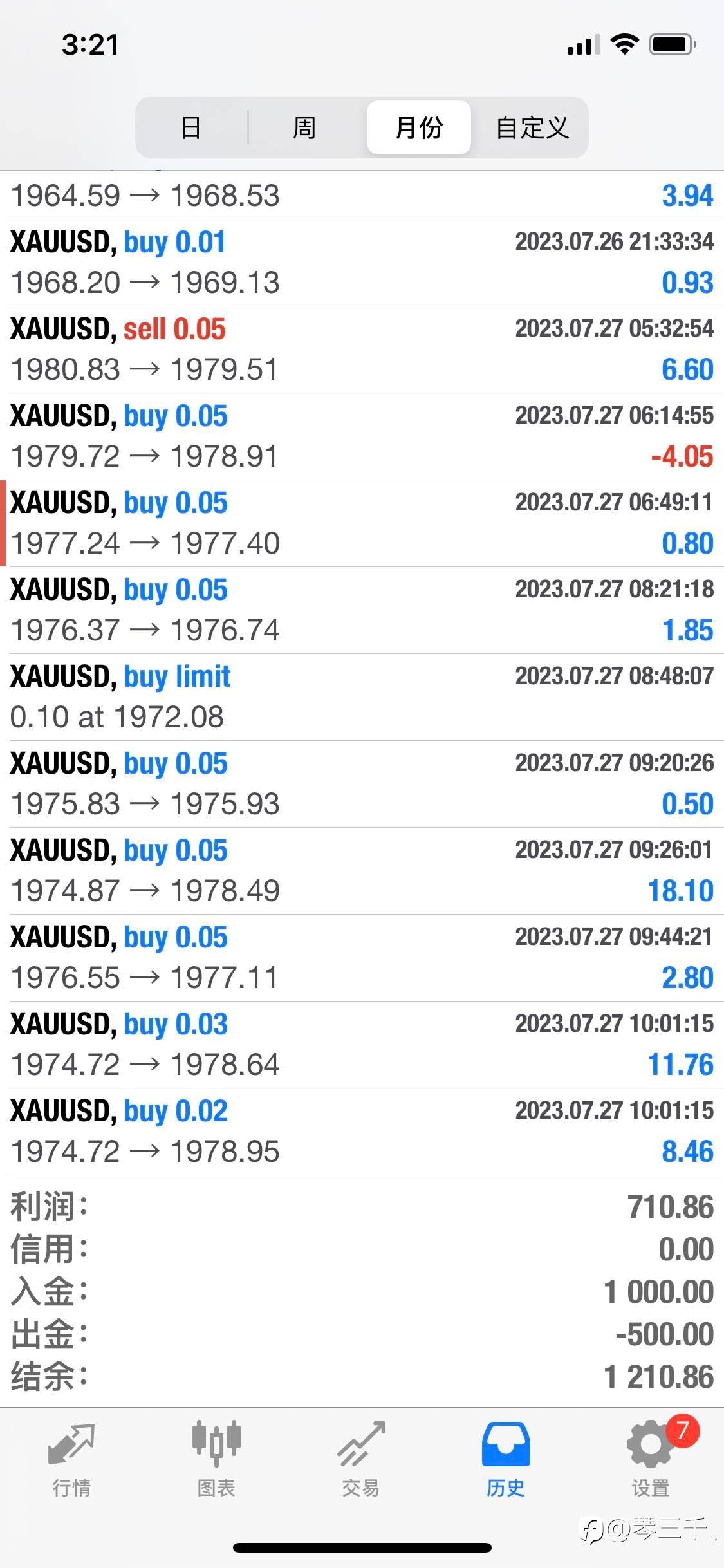Show details of the trade with profit 18.10
Viewport: 724px width, 1568px height.
362,871
